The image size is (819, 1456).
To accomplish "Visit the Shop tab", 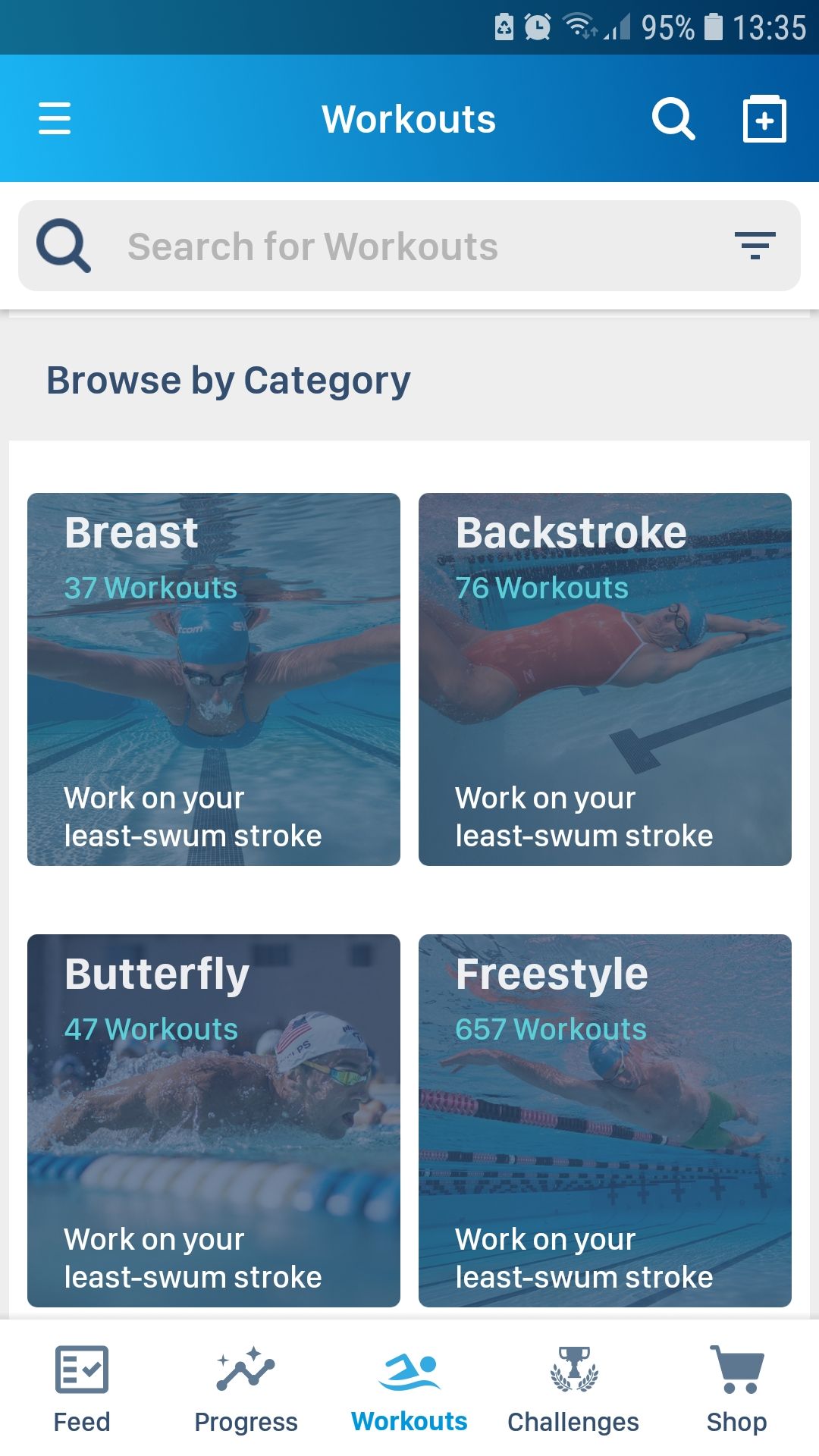I will (x=736, y=1389).
